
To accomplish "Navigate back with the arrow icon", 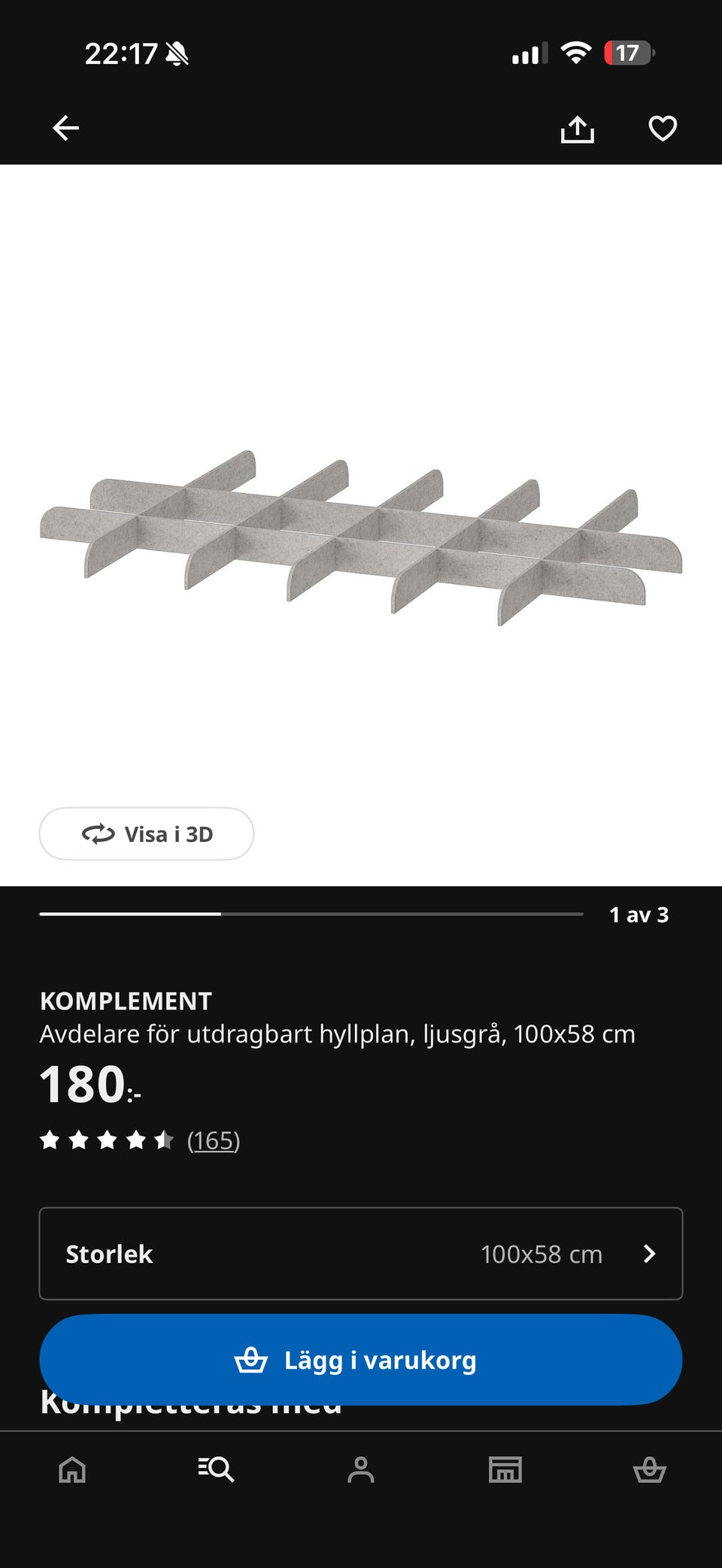I will 66,128.
